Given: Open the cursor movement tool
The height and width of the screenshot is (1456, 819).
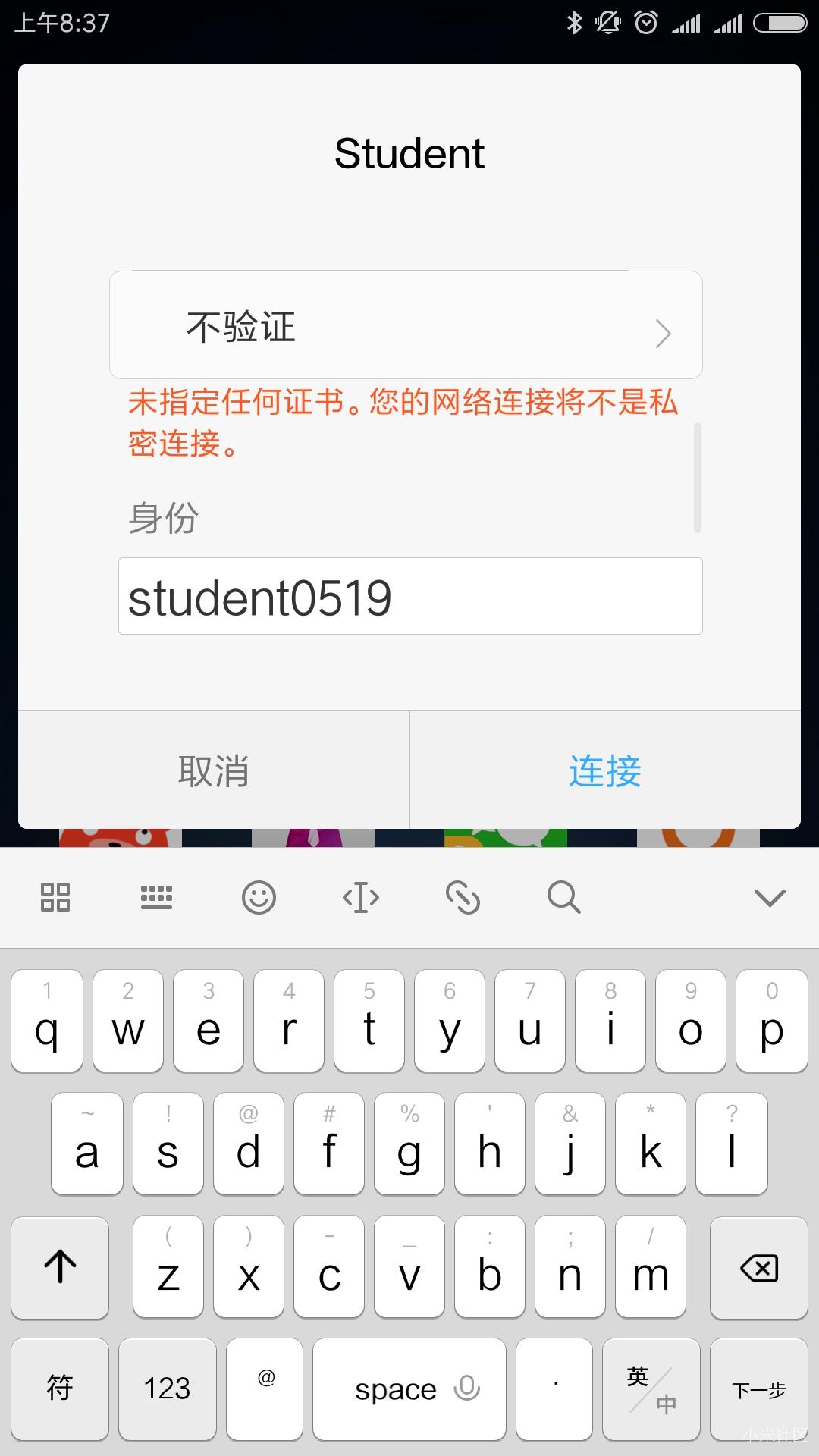Looking at the screenshot, I should point(361,897).
